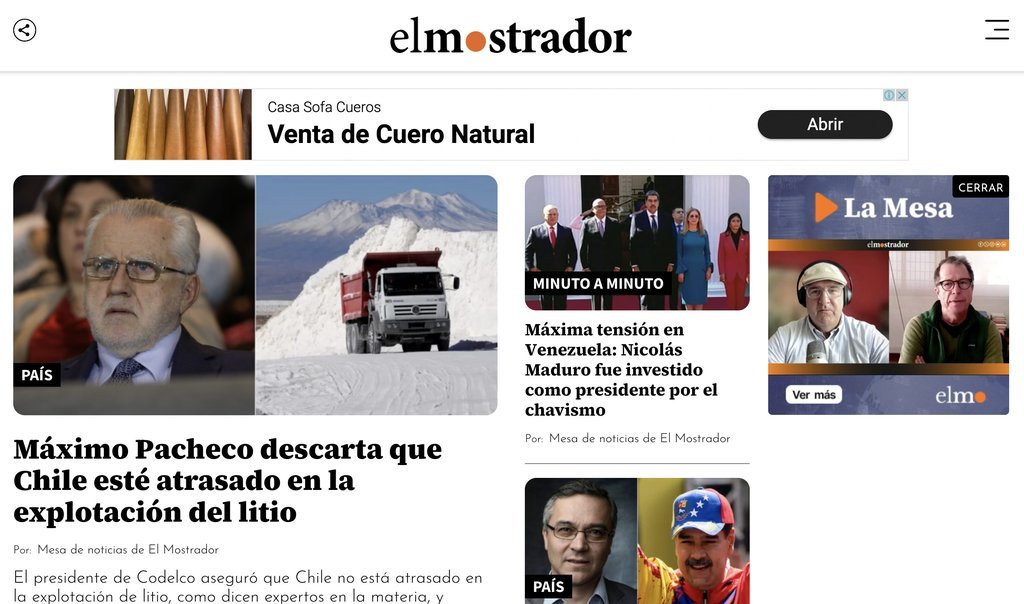Open the Máximo Pacheco lithium article image
This screenshot has width=1024, height=604.
(x=255, y=295)
